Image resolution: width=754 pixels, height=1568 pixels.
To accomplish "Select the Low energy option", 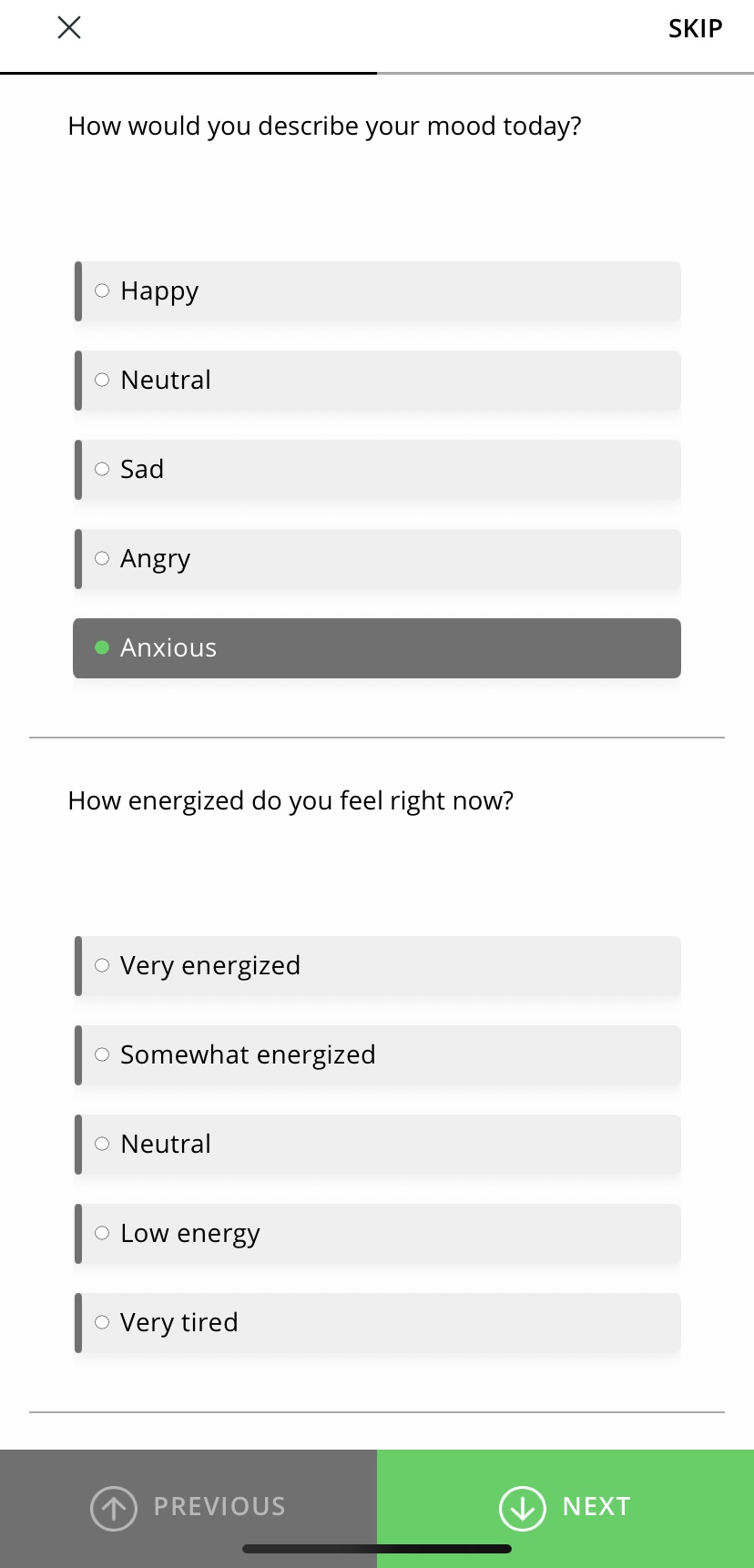I will click(x=377, y=1234).
